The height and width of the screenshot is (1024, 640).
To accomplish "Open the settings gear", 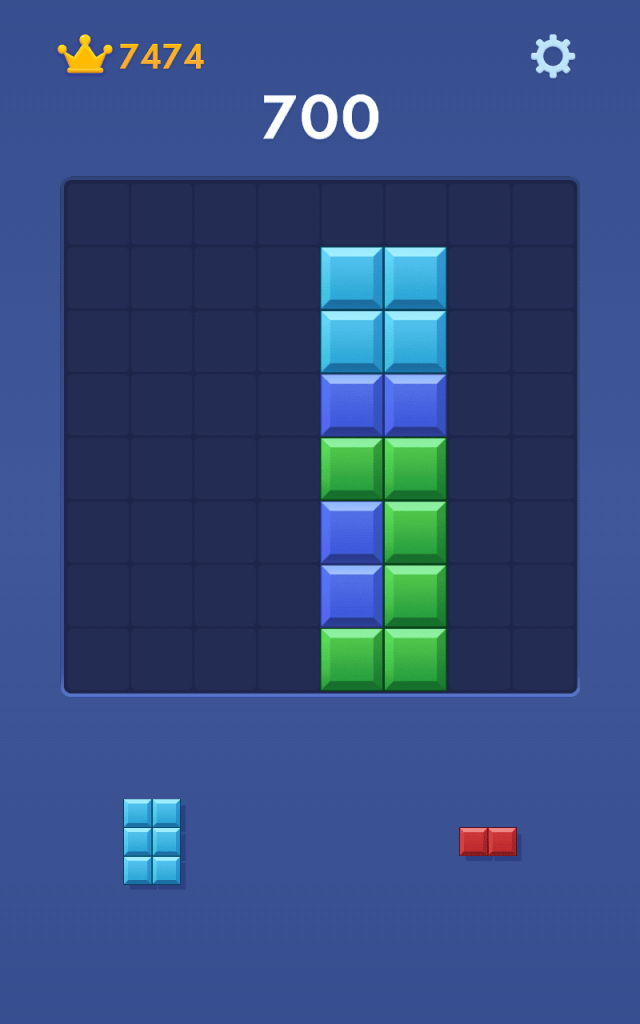I will (x=552, y=56).
